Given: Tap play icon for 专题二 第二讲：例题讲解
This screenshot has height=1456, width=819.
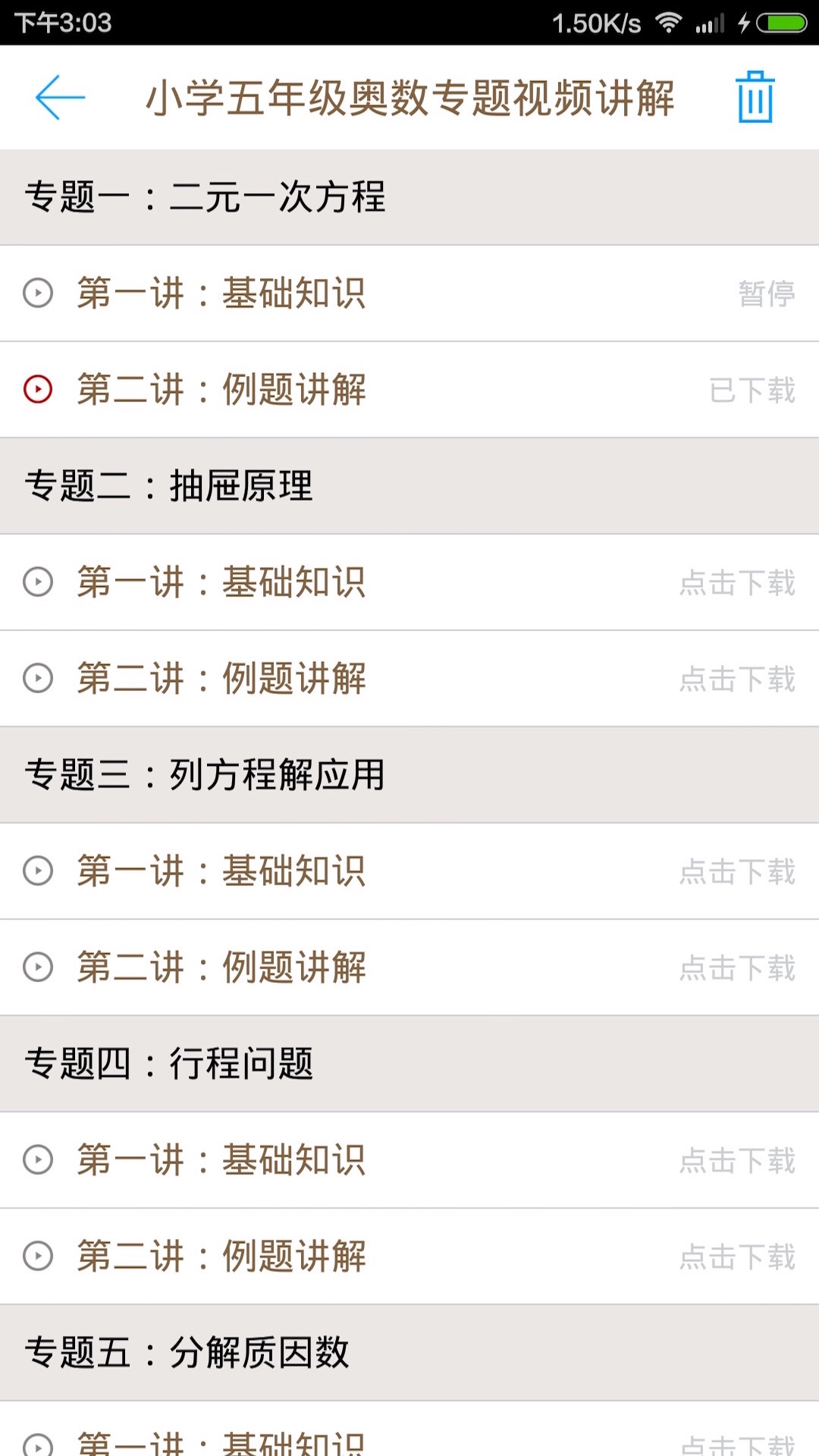Looking at the screenshot, I should [36, 679].
